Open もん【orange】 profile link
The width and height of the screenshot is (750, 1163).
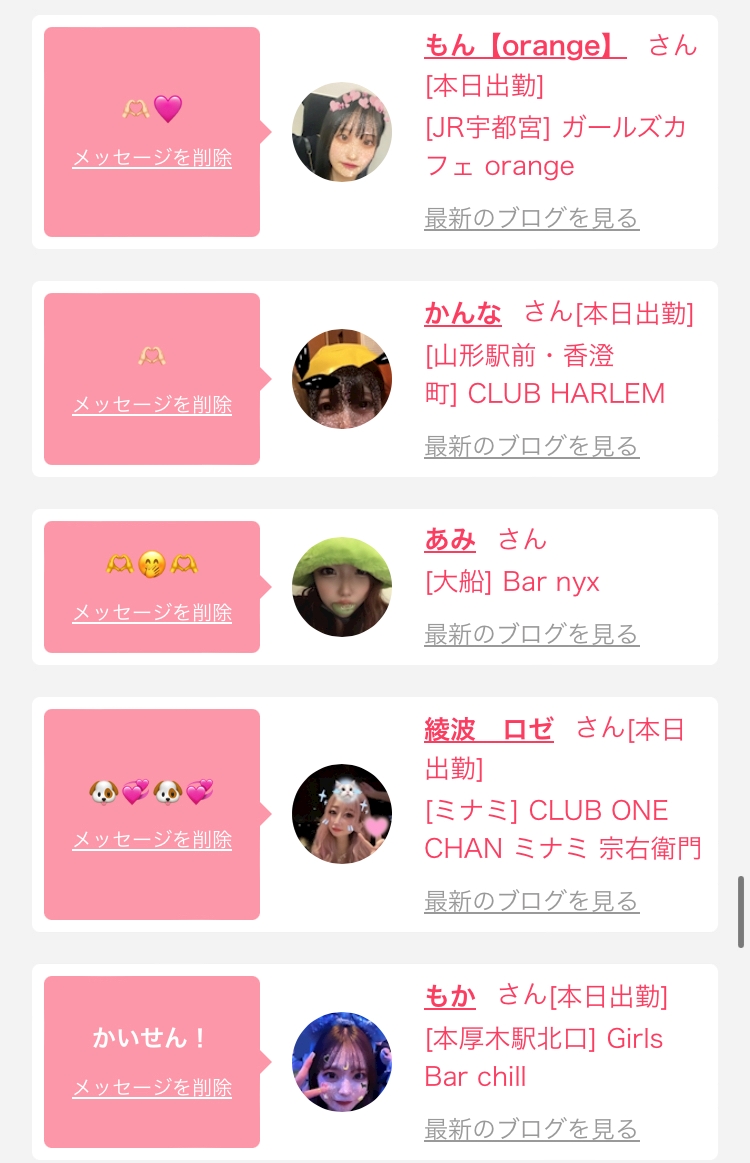525,46
